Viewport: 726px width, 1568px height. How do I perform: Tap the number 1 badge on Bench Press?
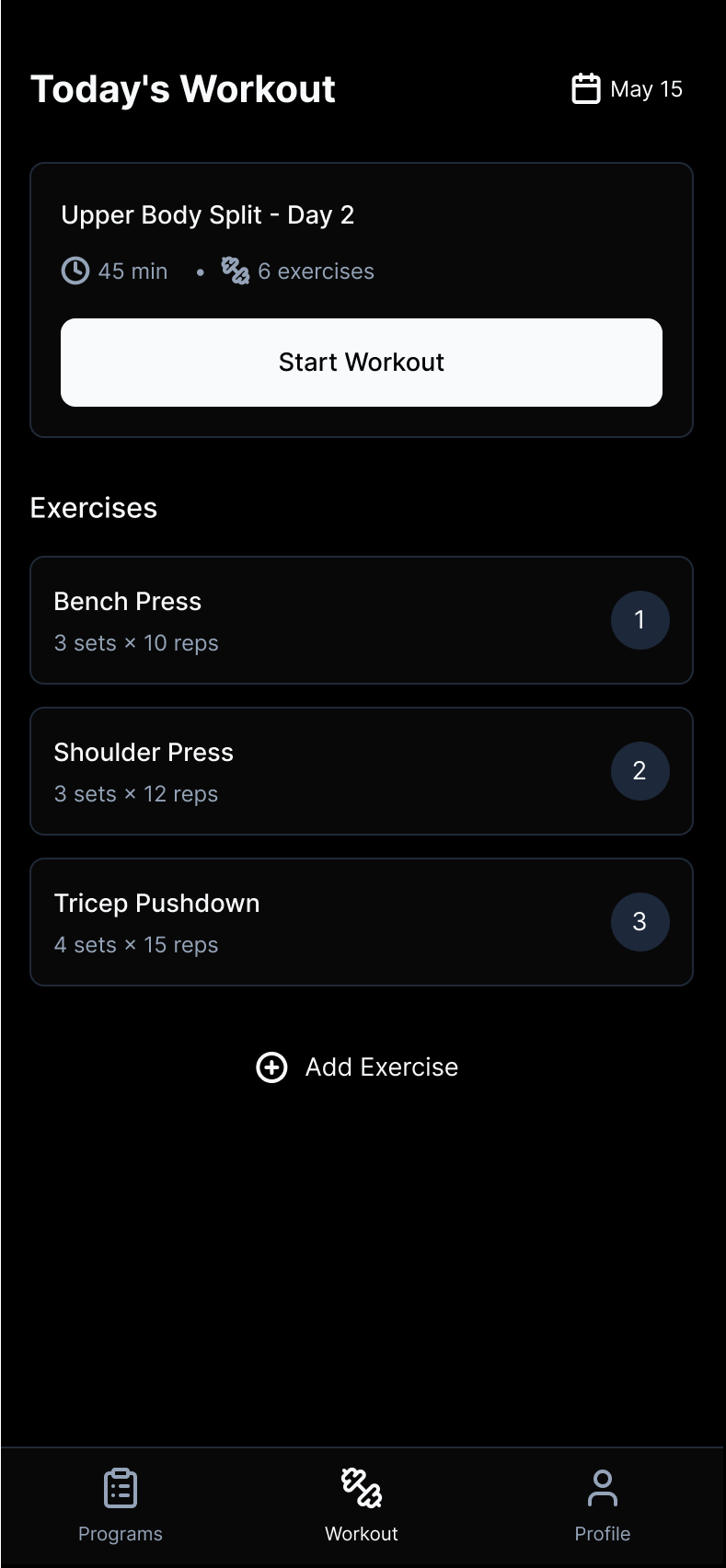pos(640,620)
